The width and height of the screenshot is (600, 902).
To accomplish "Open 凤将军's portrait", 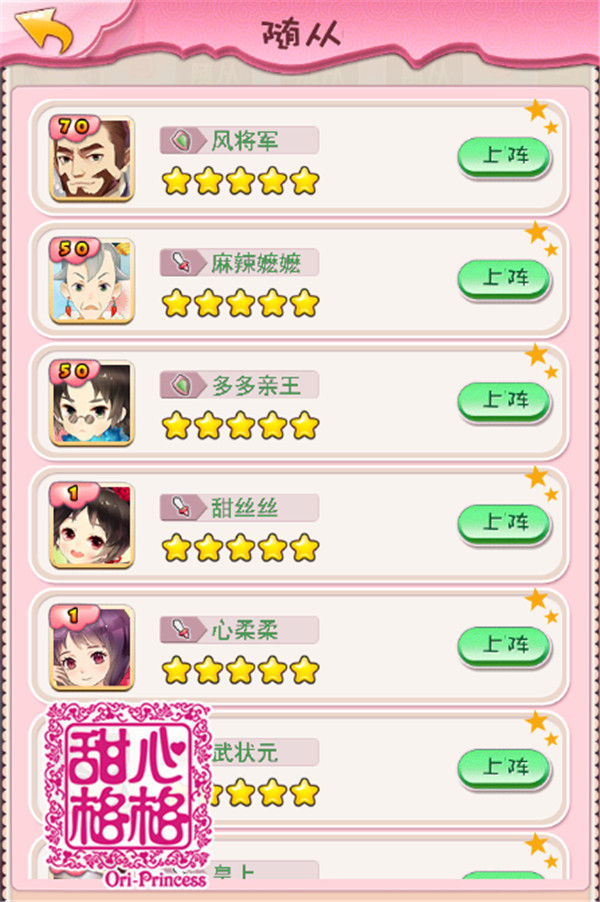I will (91, 160).
